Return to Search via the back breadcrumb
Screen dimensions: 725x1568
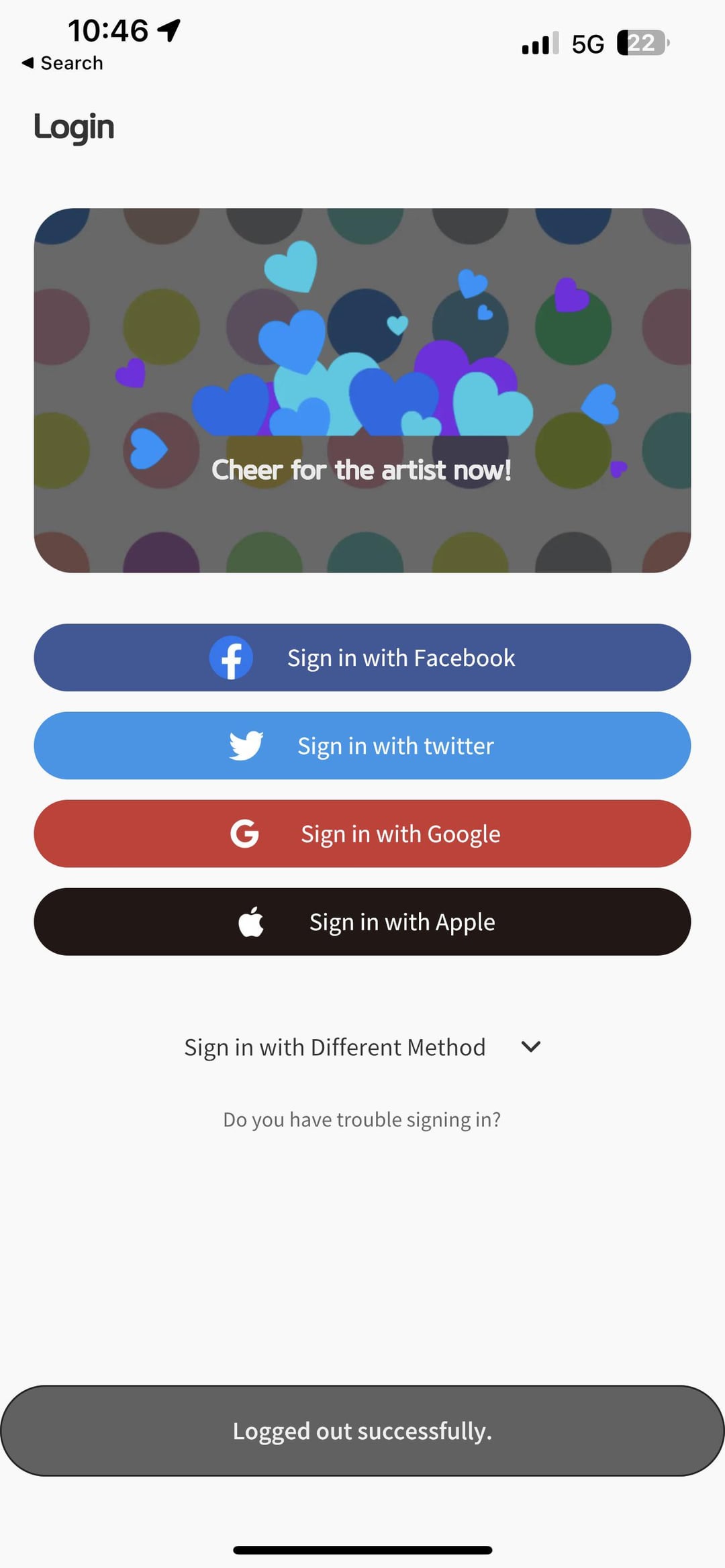(62, 63)
